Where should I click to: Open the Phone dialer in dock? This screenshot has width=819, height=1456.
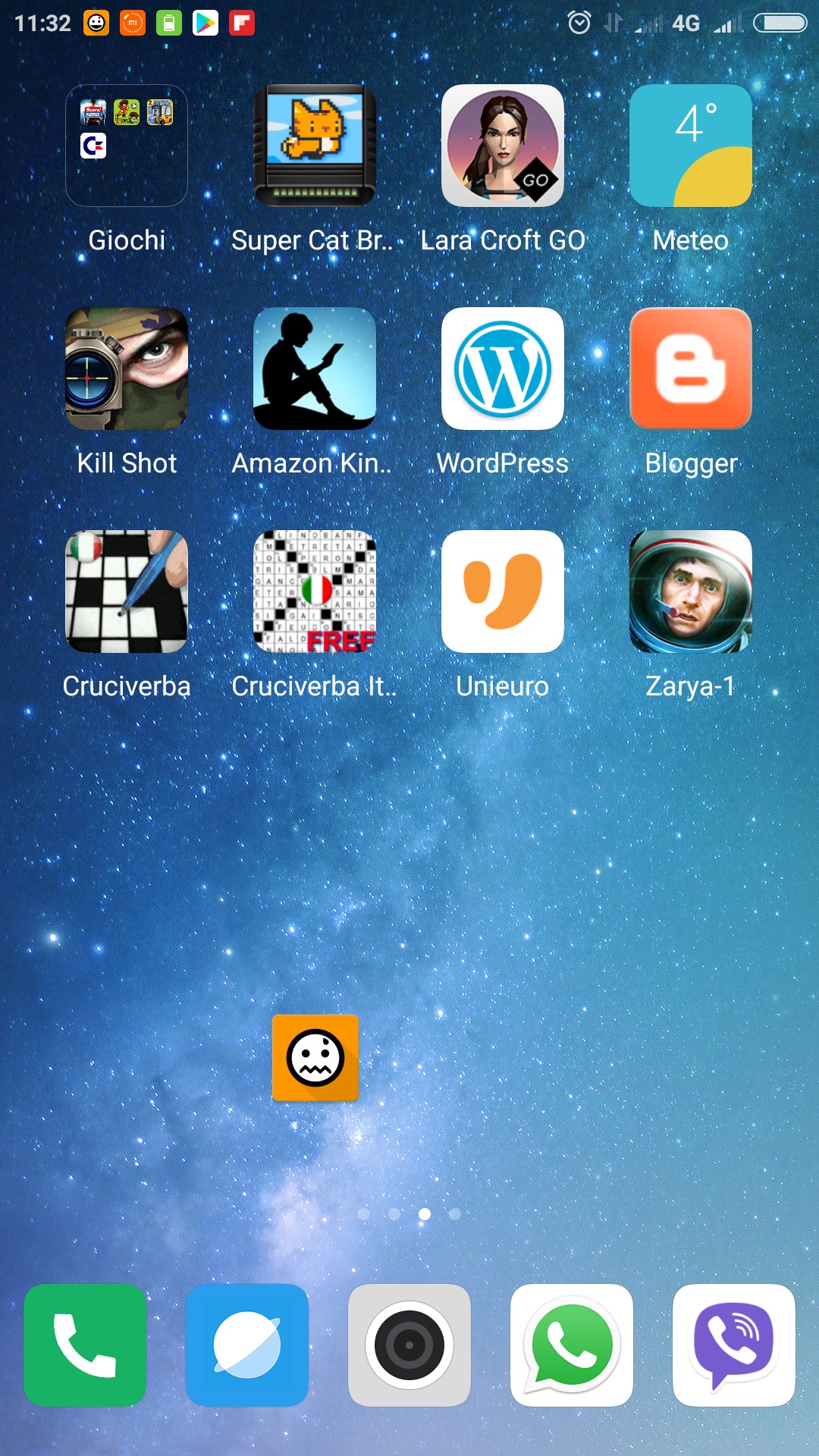tap(85, 1345)
